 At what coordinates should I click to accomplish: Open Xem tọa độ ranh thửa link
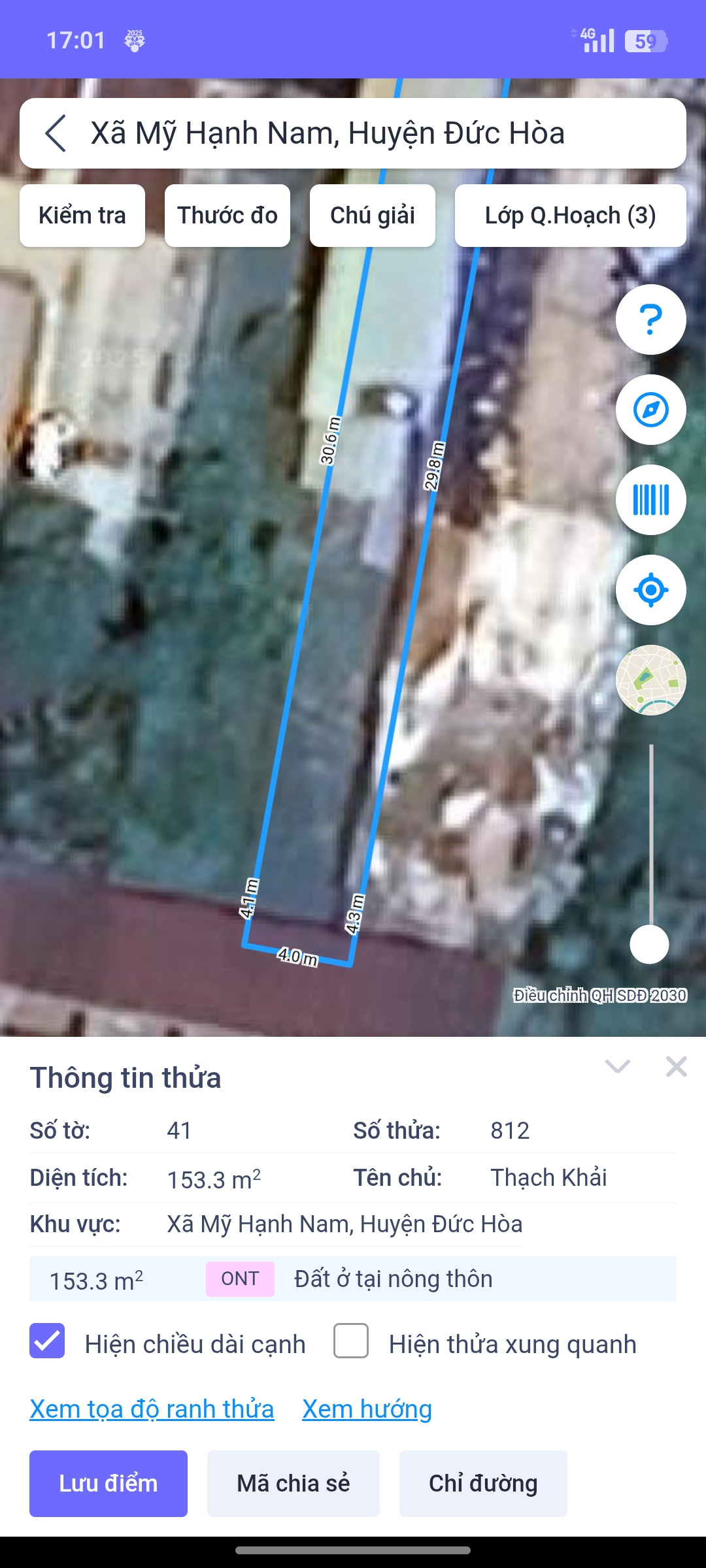tap(152, 1409)
